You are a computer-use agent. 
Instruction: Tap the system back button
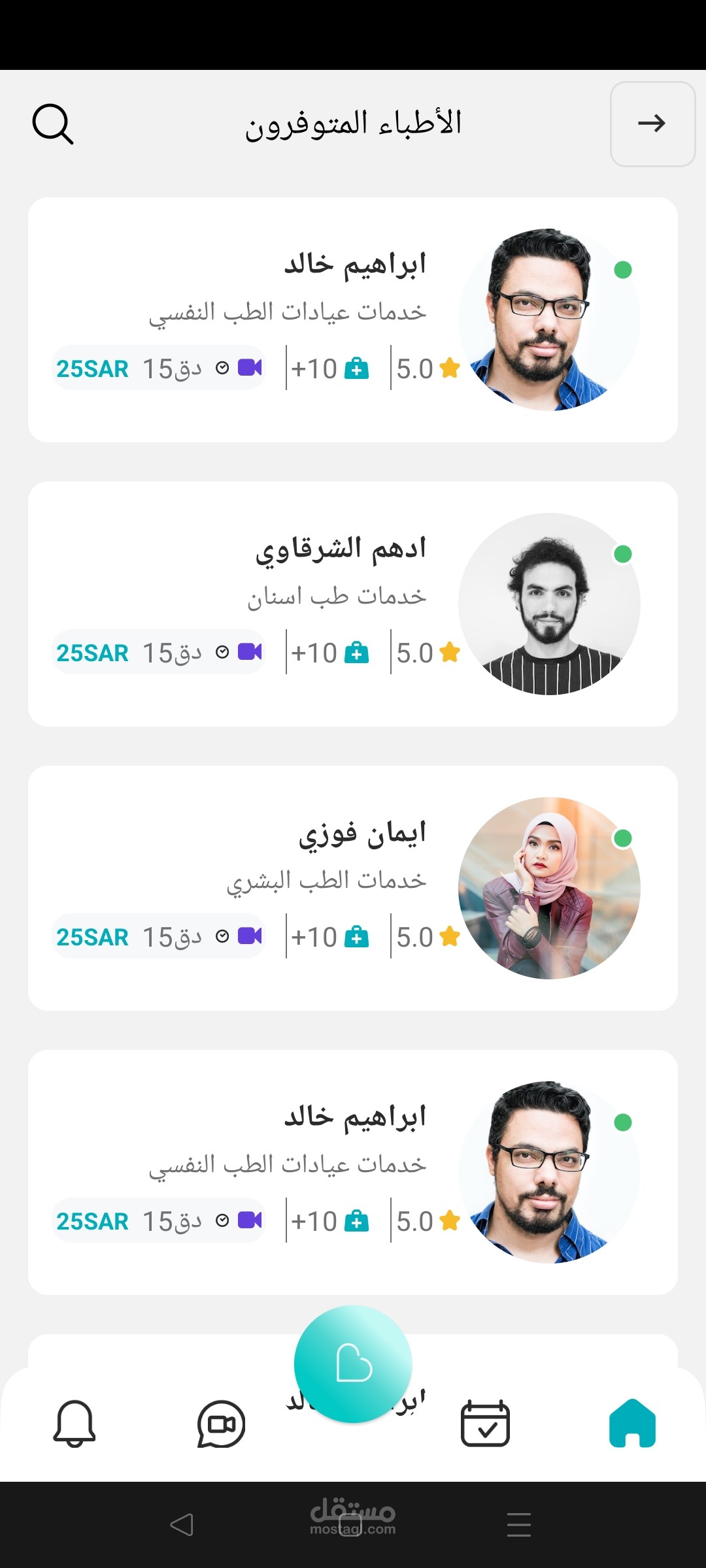point(182,1525)
